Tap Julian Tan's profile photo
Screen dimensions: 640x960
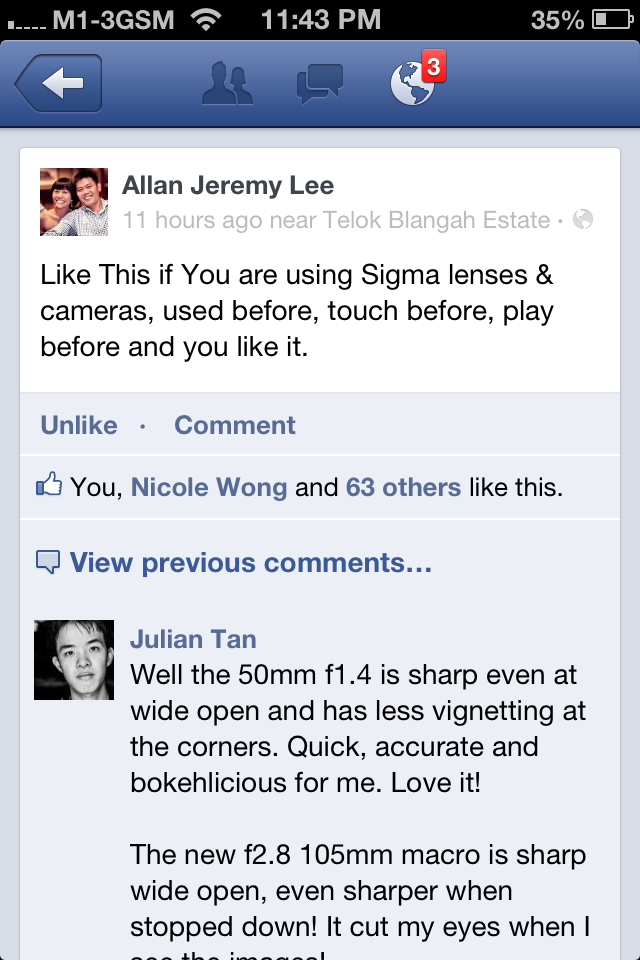(74, 660)
